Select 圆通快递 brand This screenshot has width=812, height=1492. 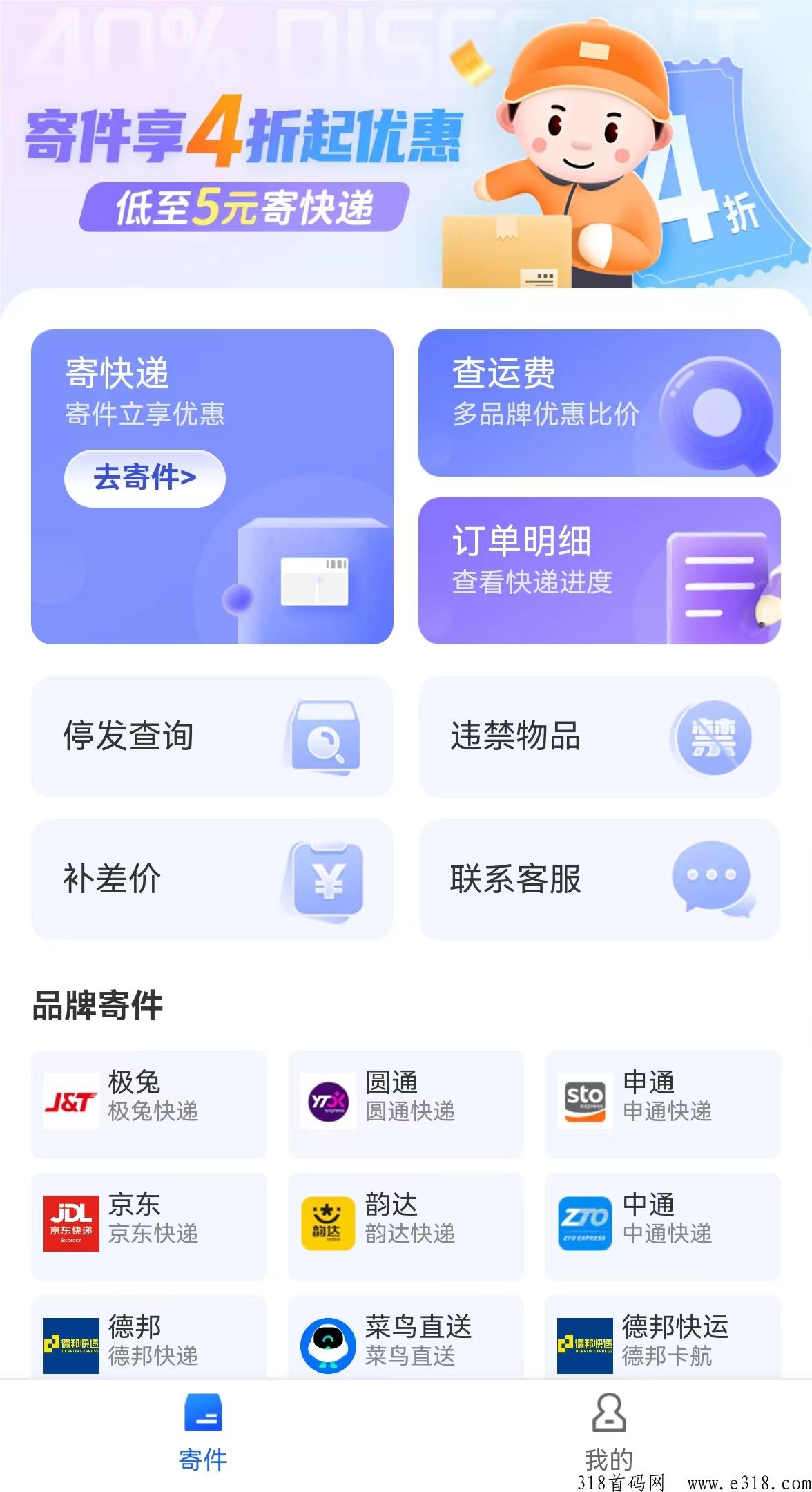tap(406, 1104)
